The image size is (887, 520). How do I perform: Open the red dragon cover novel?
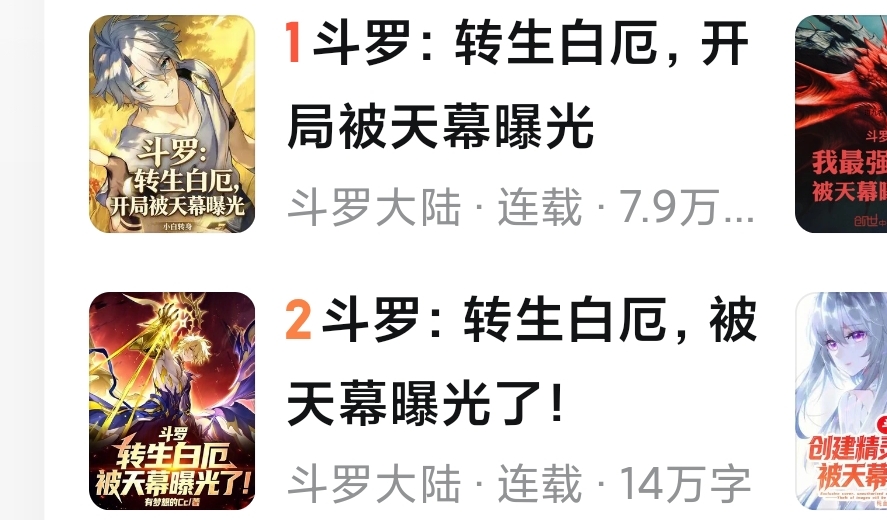[841, 124]
